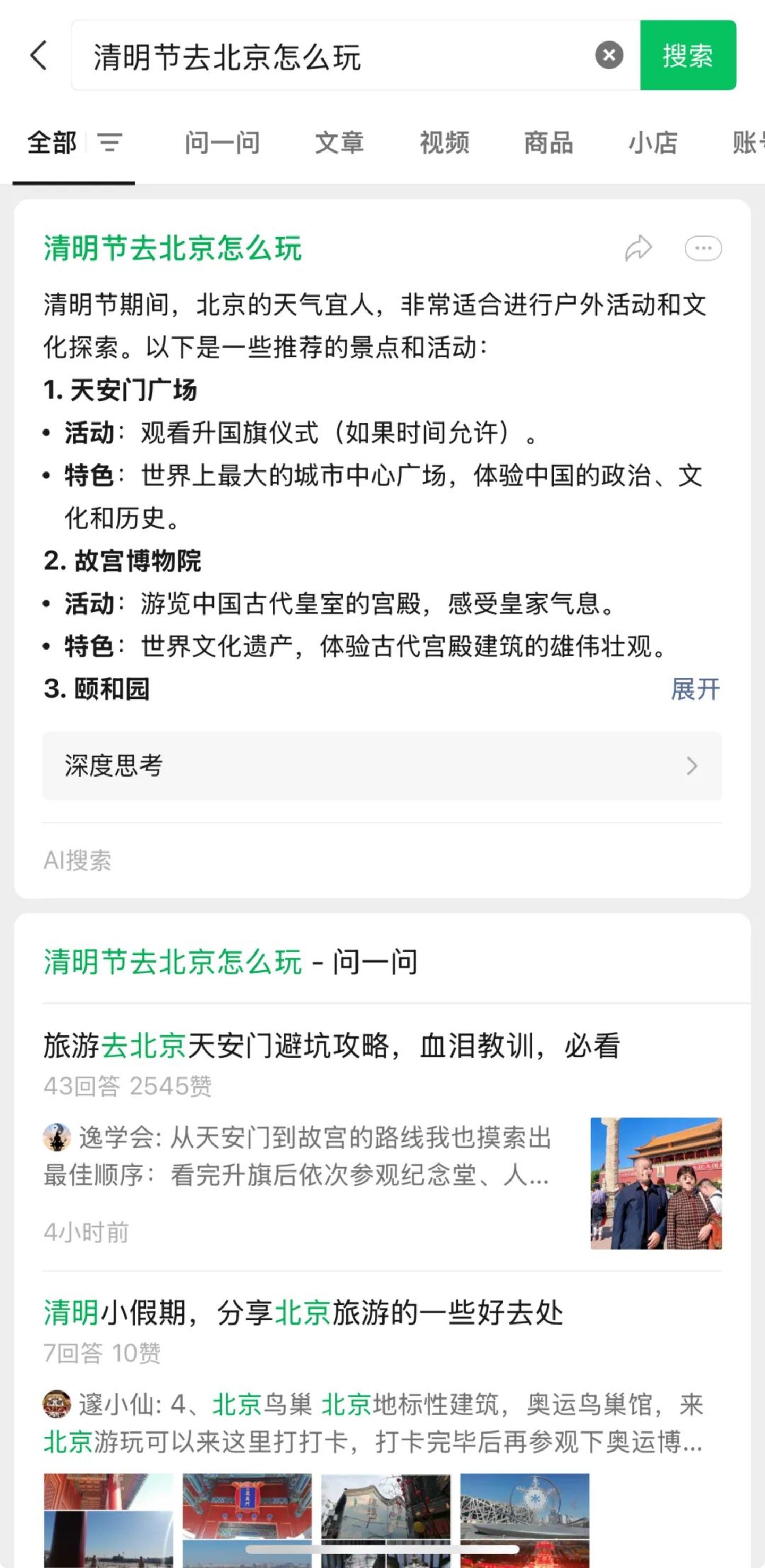Switch to the 小店 tab
The width and height of the screenshot is (765, 1568).
click(653, 143)
